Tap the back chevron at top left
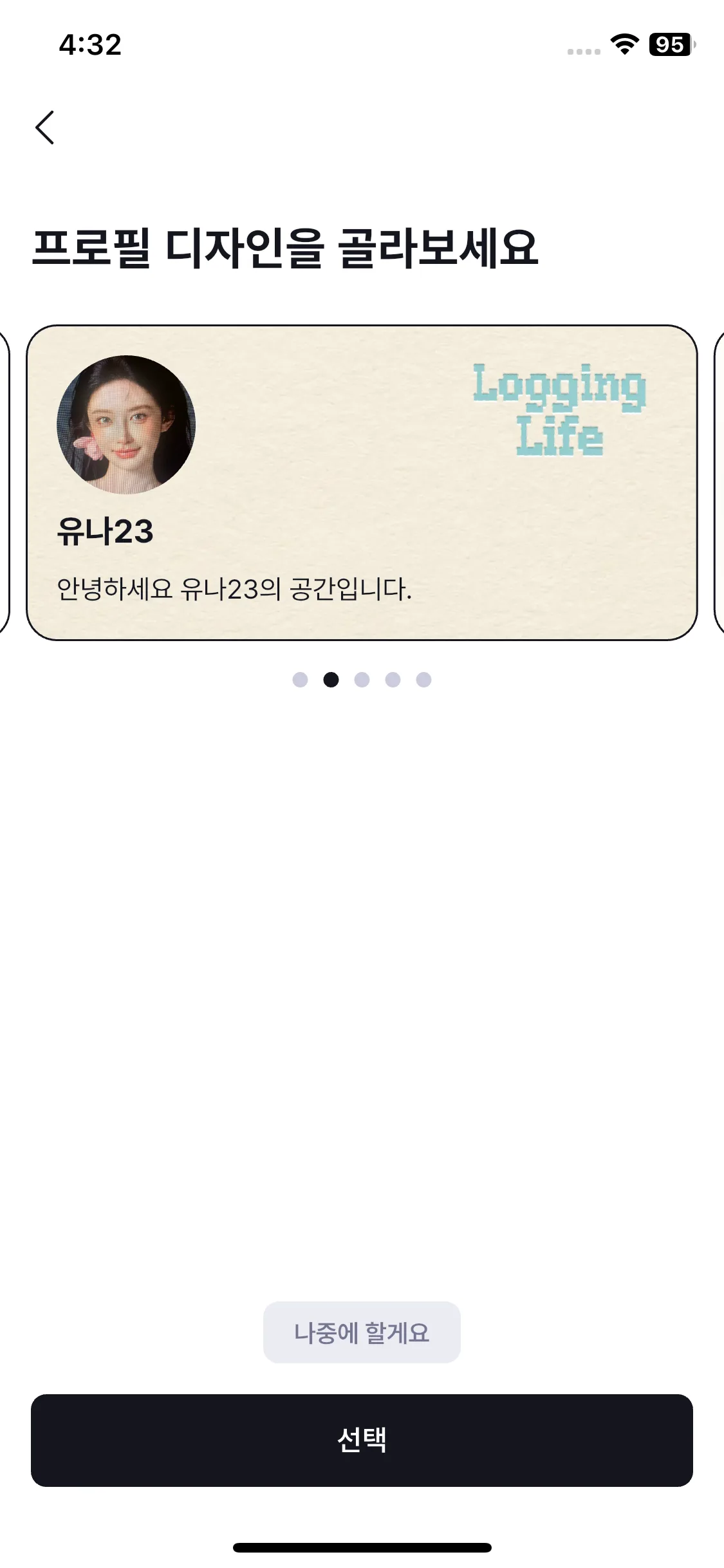This screenshot has height=1568, width=724. 45,129
